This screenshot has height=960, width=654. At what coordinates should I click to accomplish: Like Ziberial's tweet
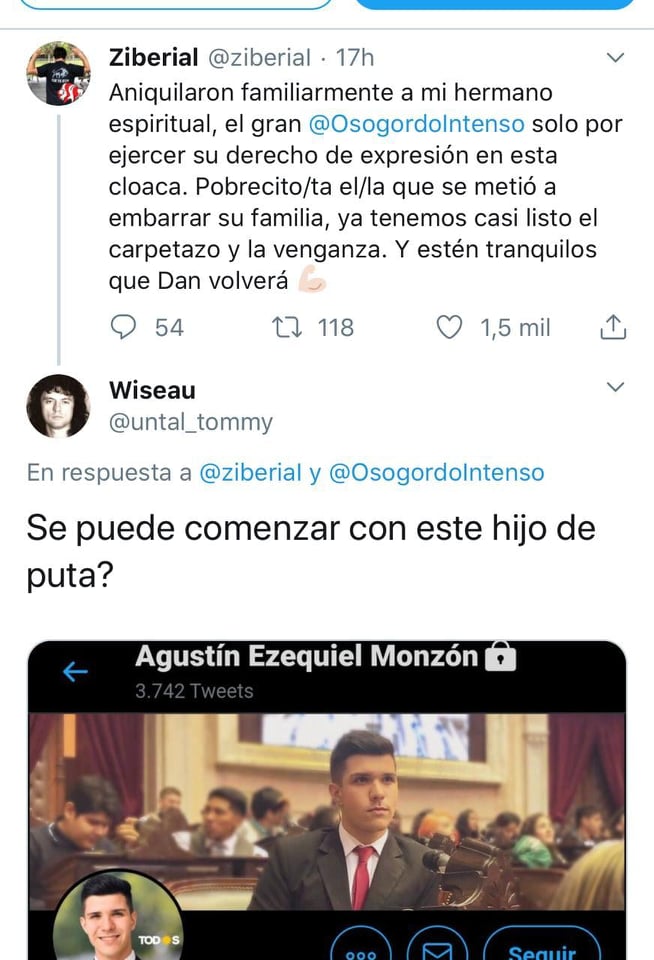point(452,327)
